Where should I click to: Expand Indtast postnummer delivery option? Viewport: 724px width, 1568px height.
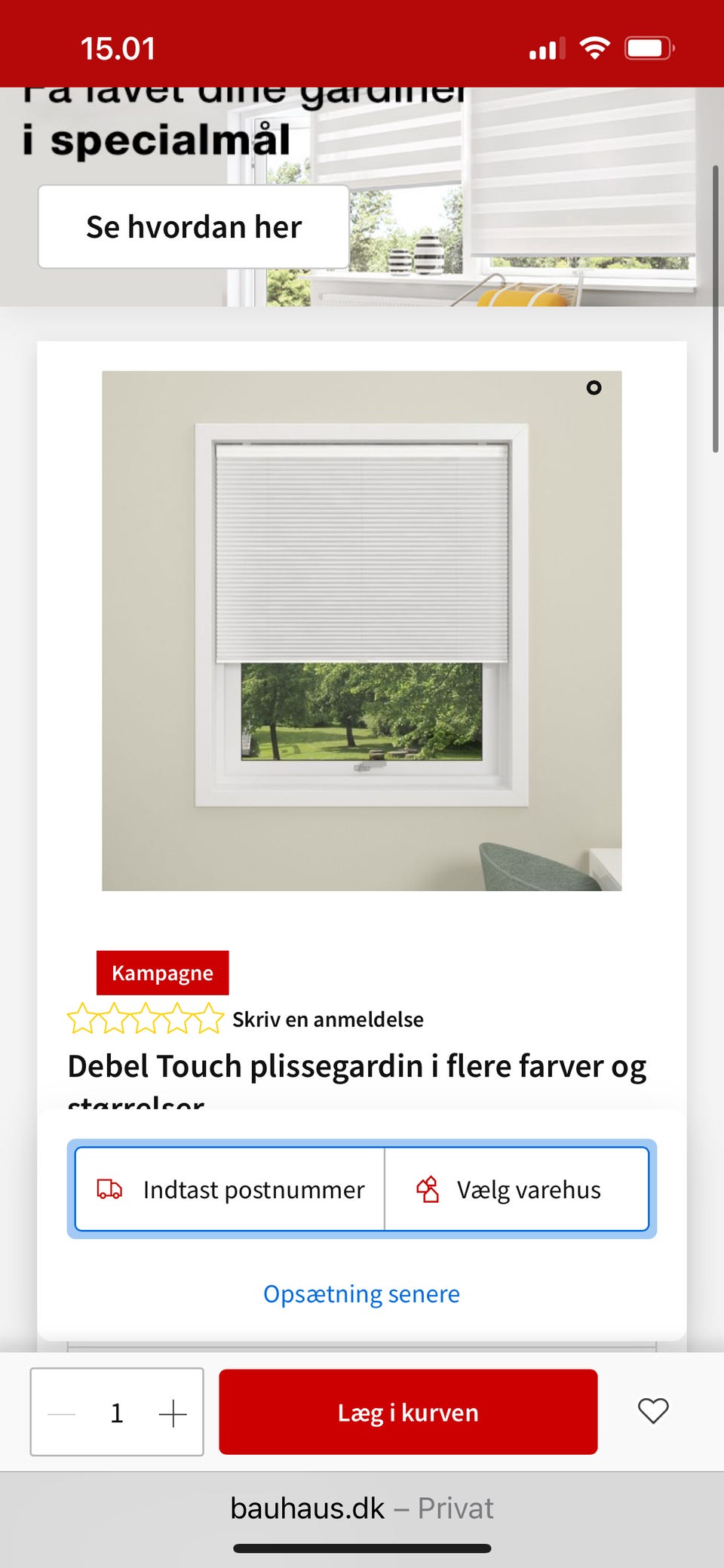point(229,1189)
